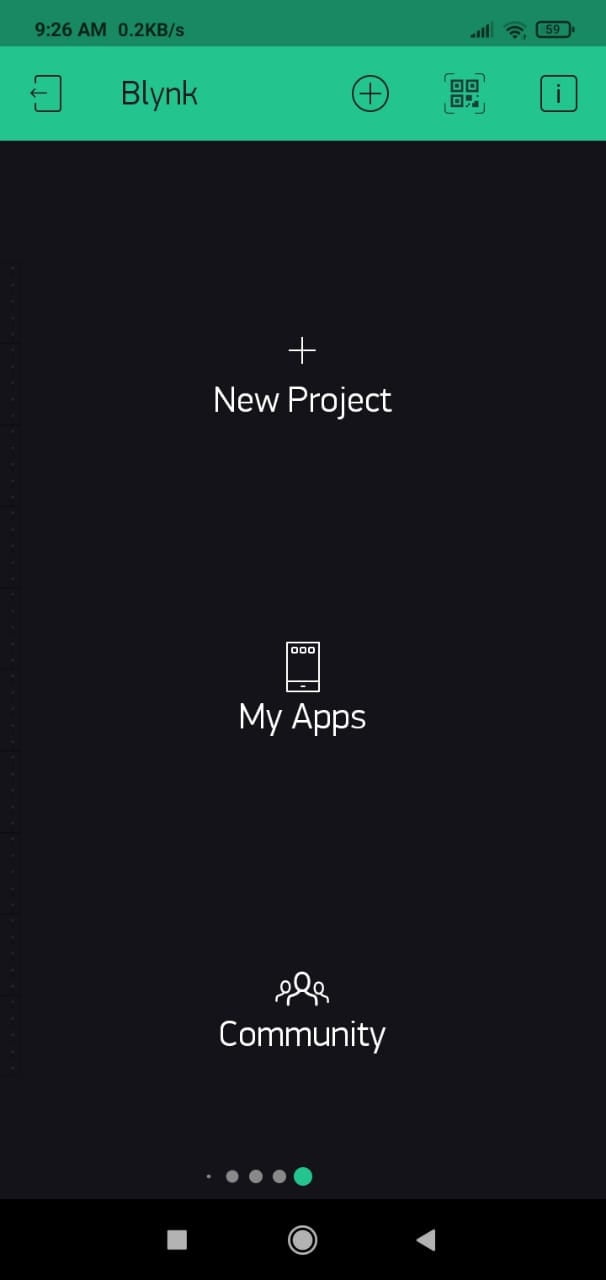The image size is (606, 1280).
Task: Open the info icon in toolbar
Action: click(x=559, y=94)
